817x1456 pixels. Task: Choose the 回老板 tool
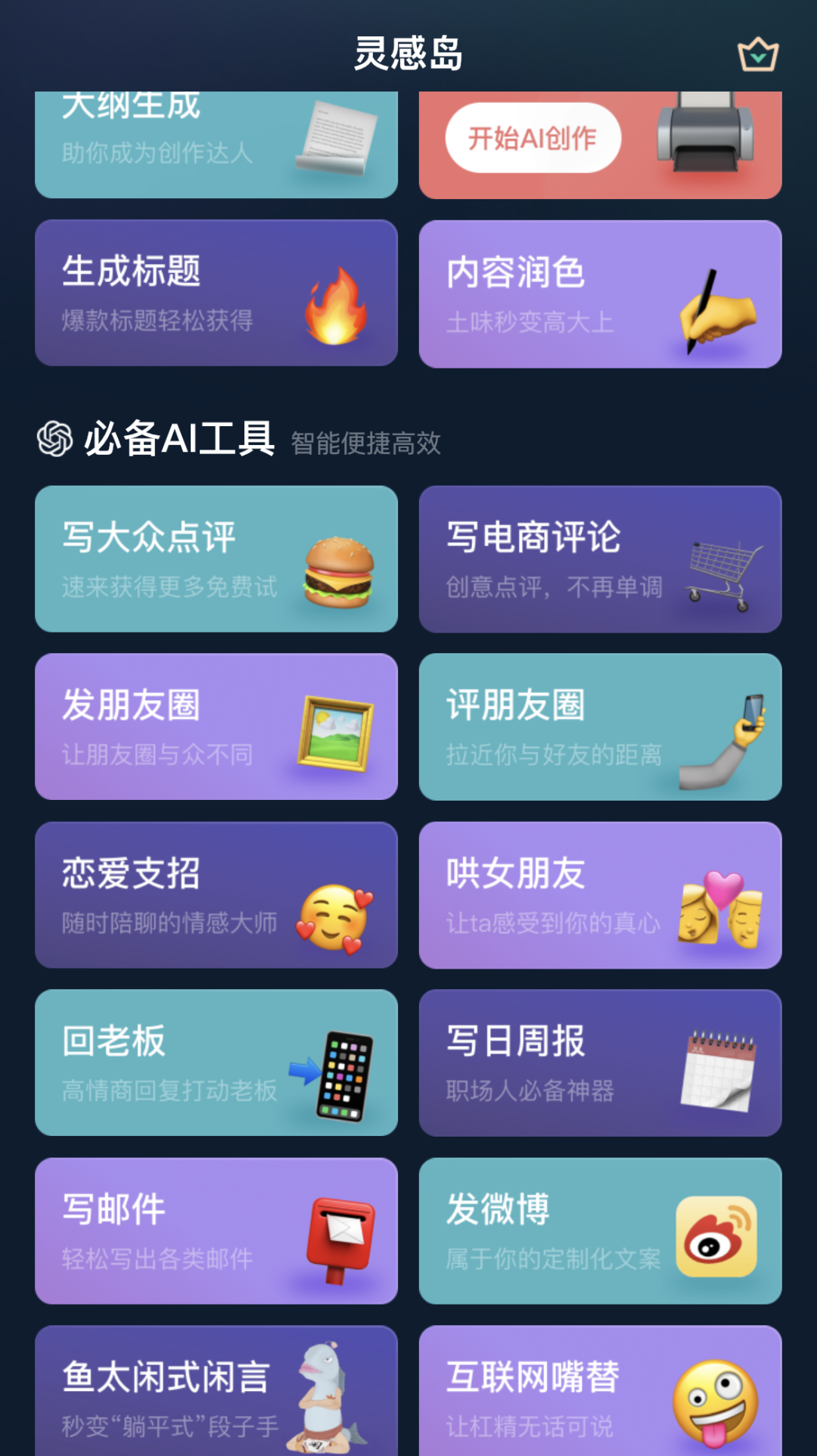[x=216, y=1062]
